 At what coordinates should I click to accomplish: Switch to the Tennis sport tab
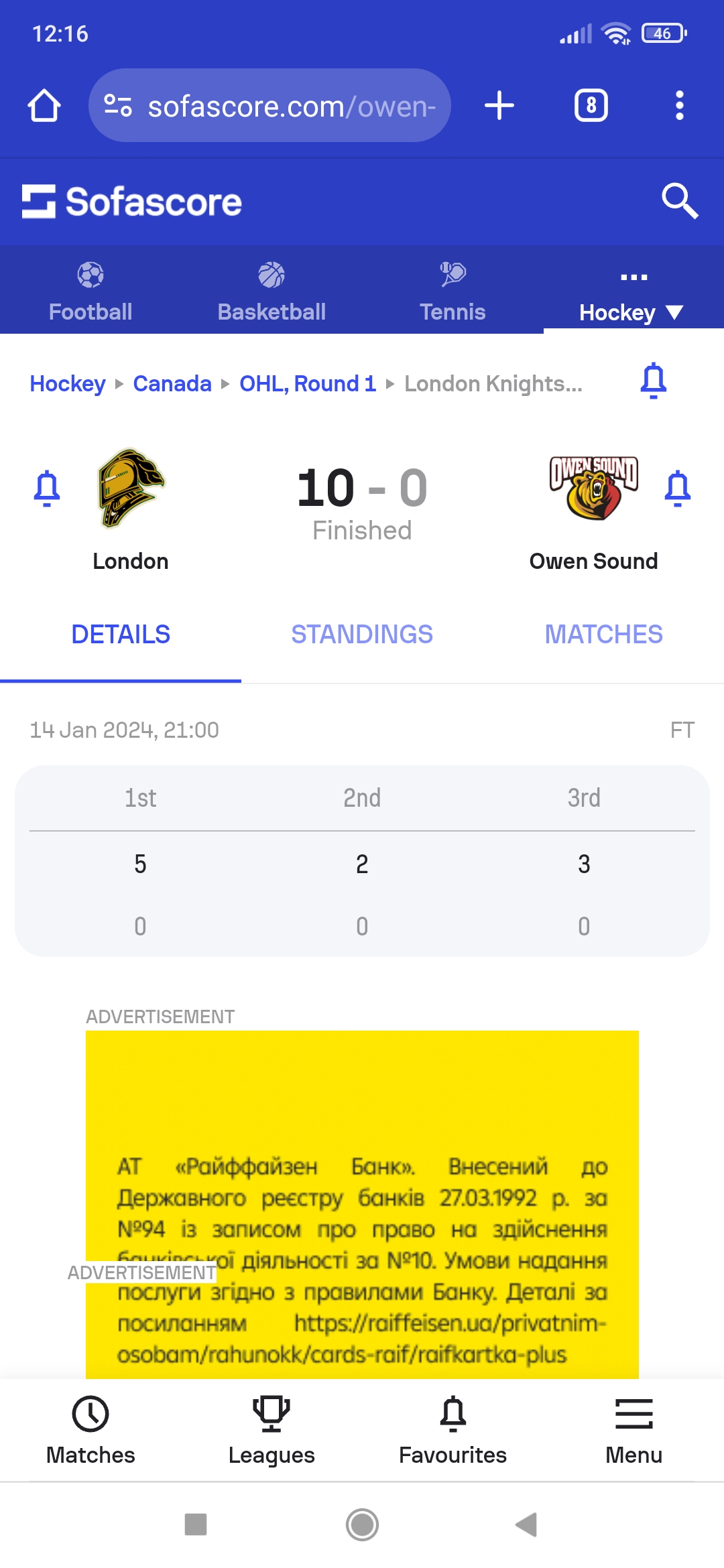pos(452,292)
